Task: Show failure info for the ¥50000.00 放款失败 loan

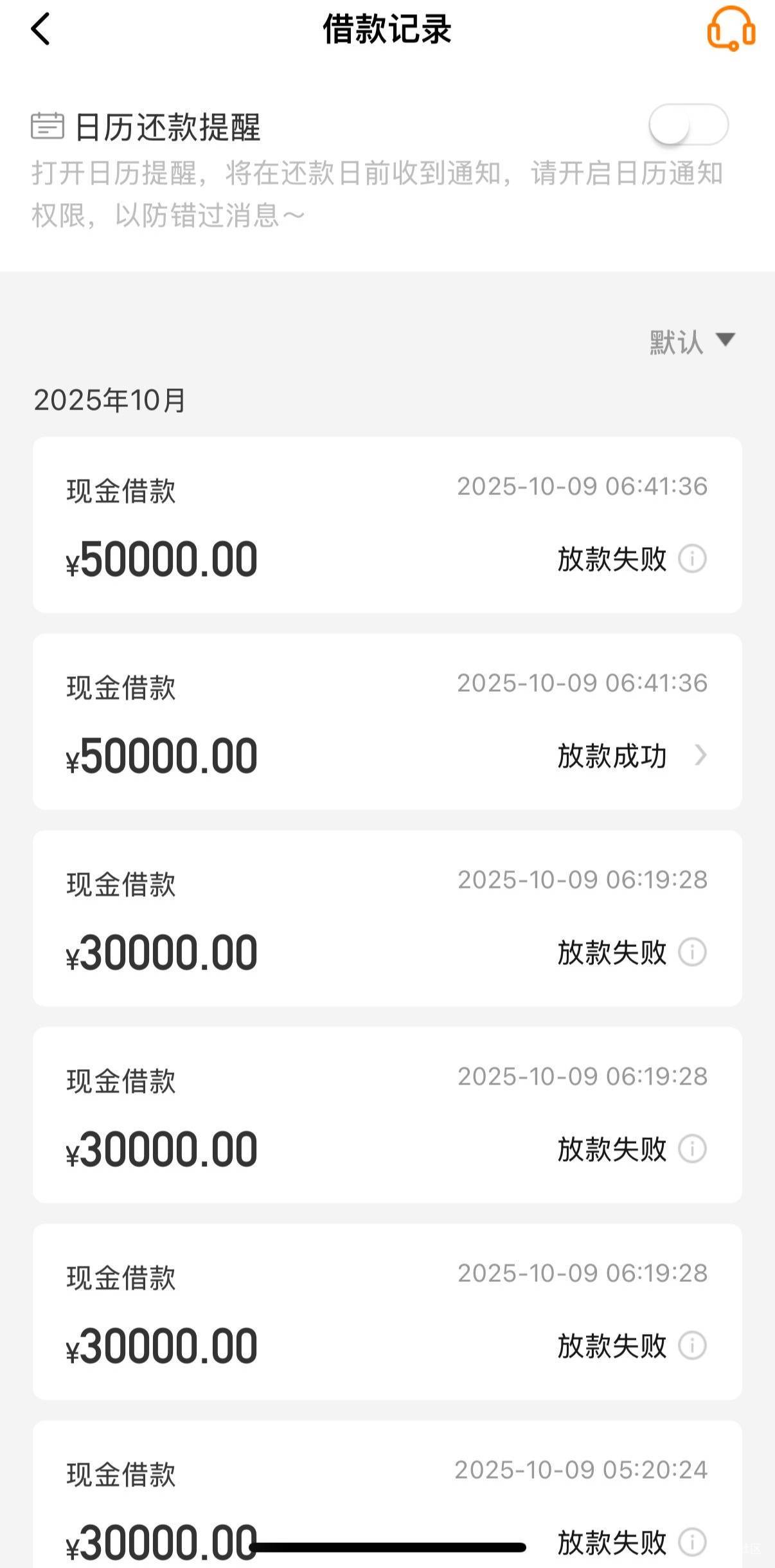Action: point(692,559)
